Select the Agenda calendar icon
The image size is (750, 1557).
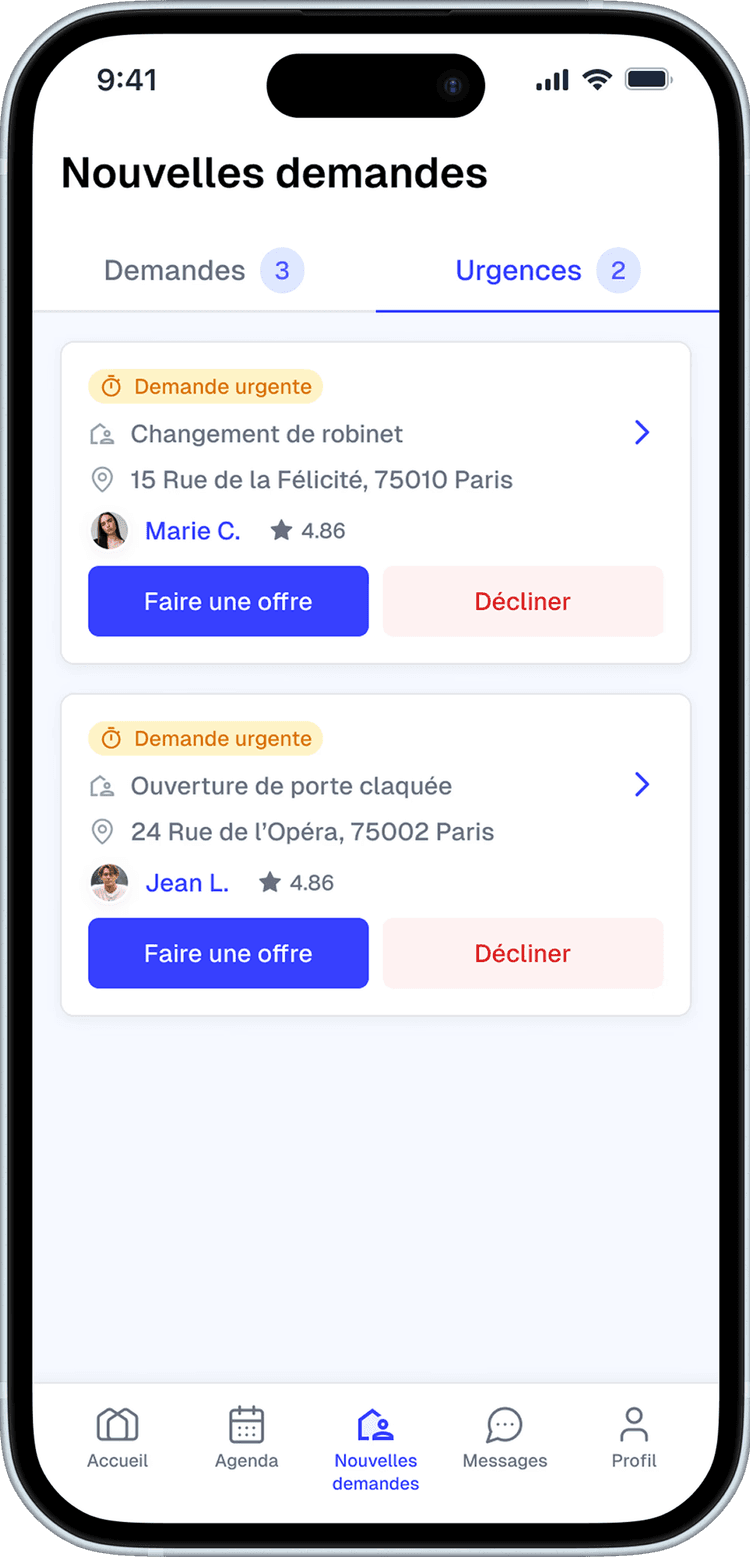(246, 1423)
